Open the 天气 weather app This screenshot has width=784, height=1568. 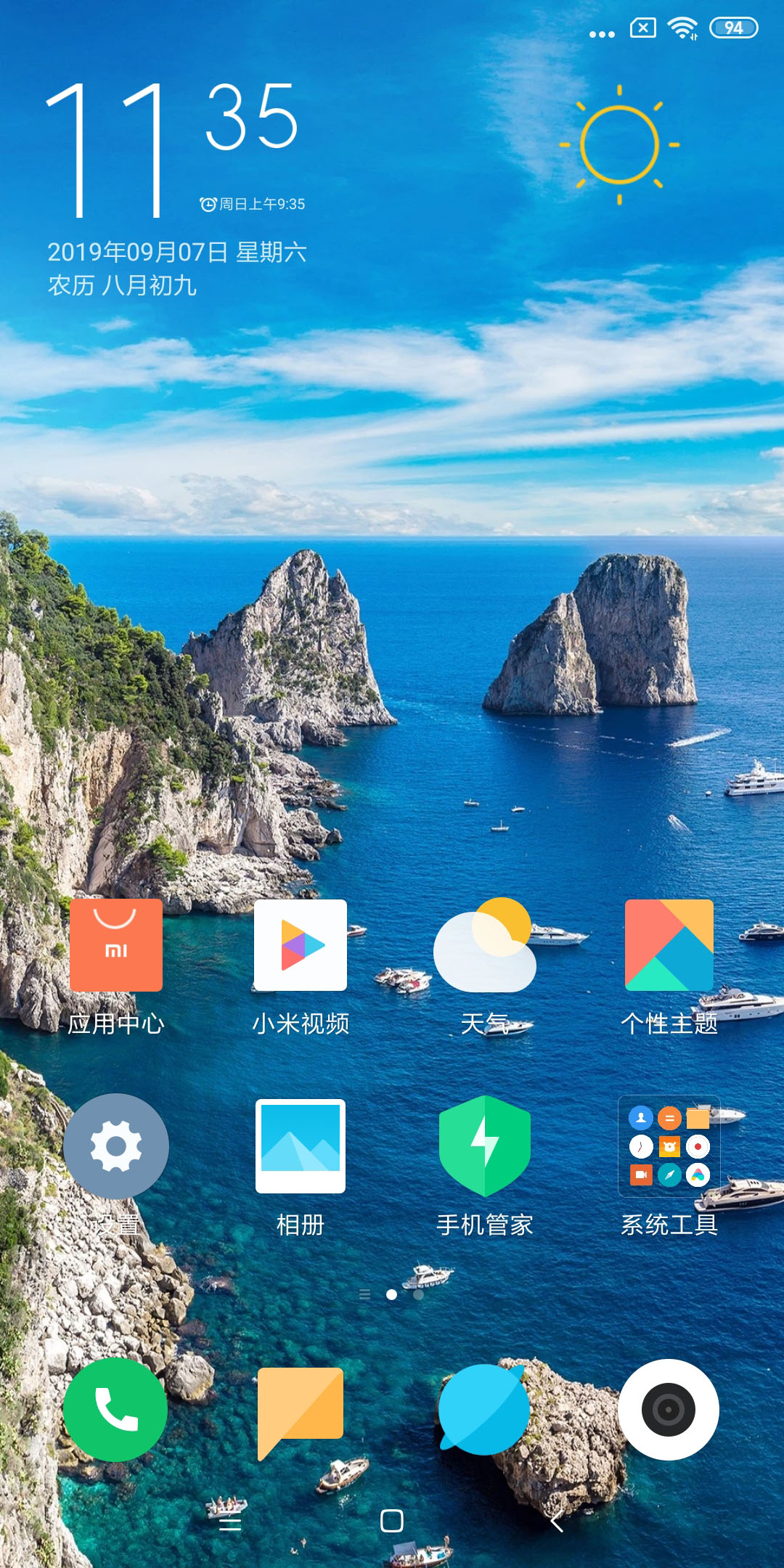(x=485, y=945)
